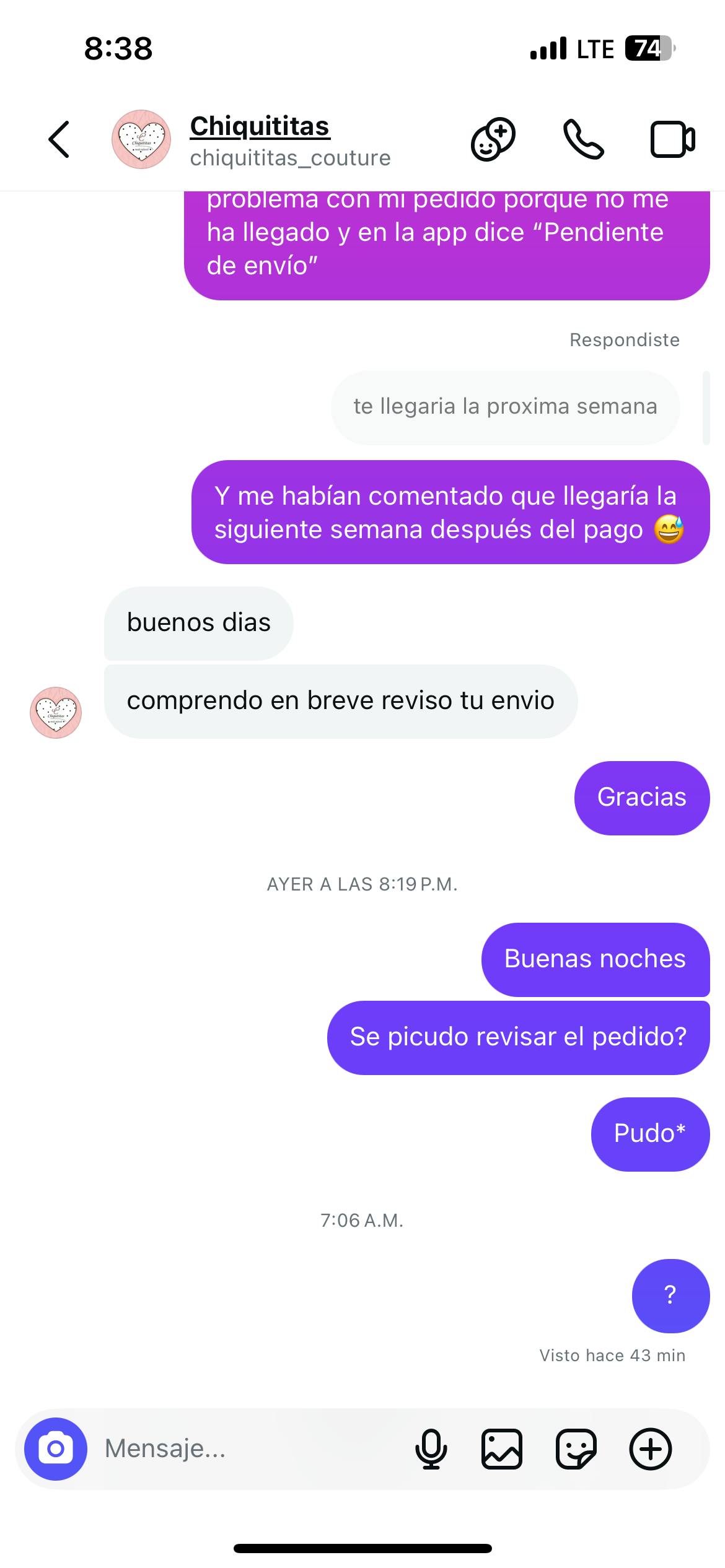The image size is (725, 1568).
Task: Tap the Chiquititas avatar in the header
Action: 141,139
